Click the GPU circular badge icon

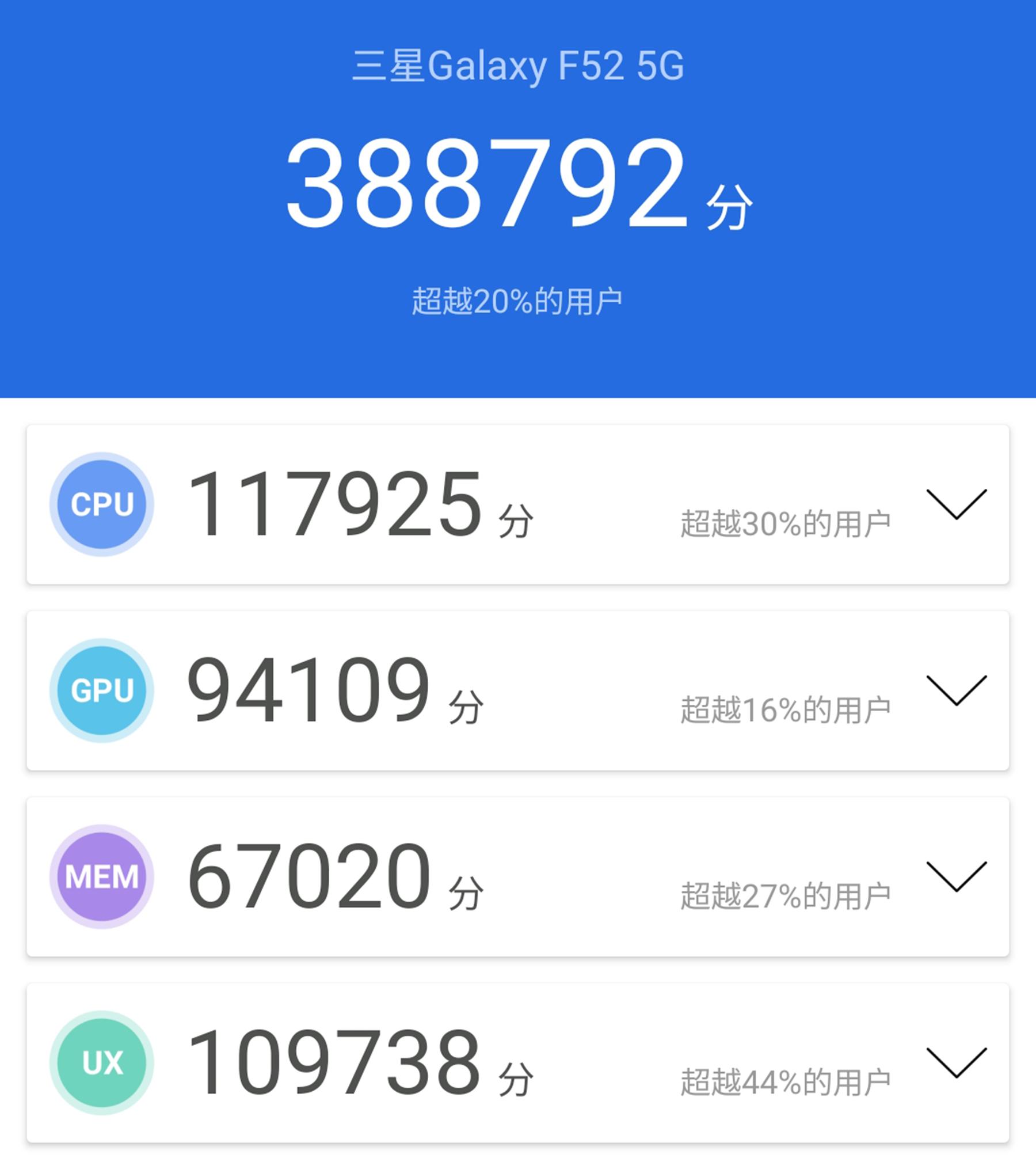[101, 691]
